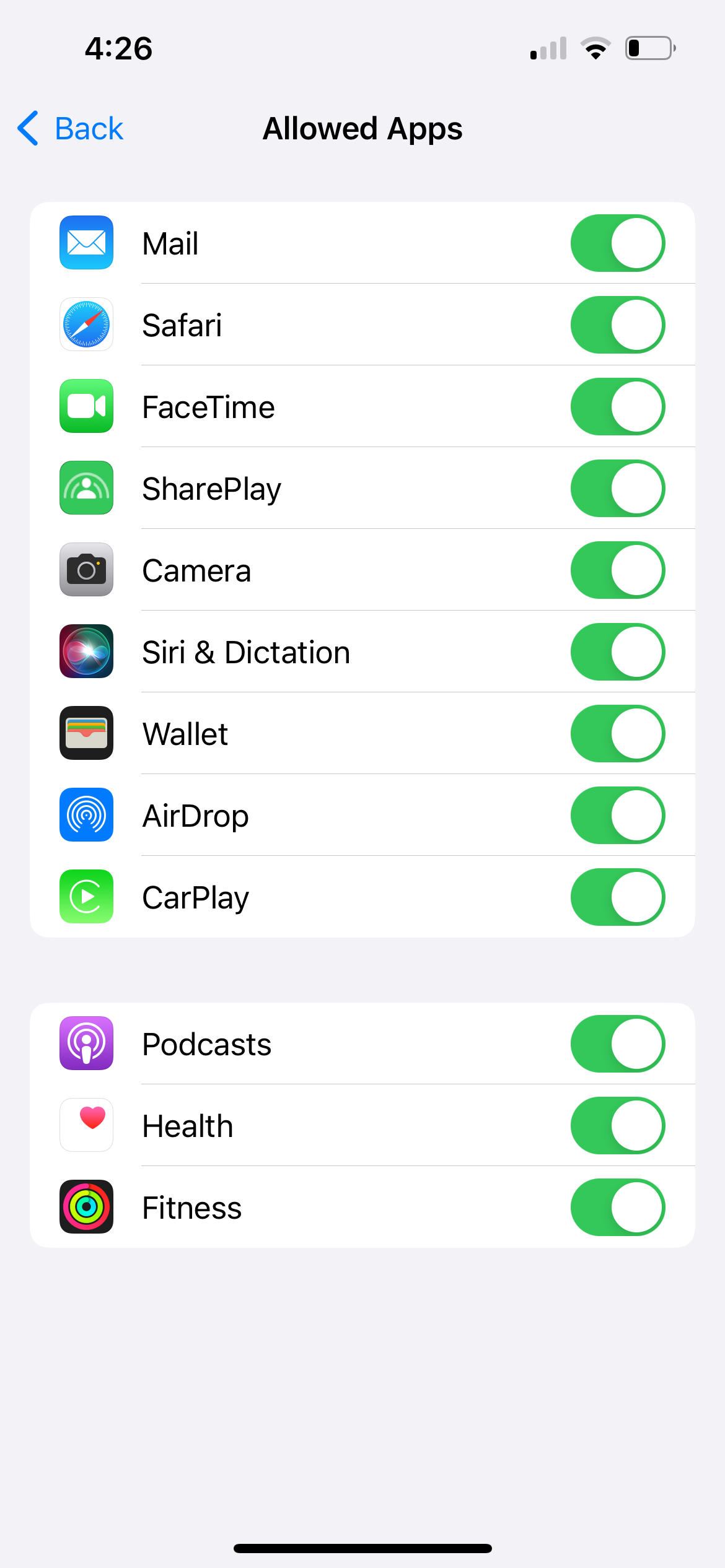Tap the Wallet app icon

click(x=86, y=733)
